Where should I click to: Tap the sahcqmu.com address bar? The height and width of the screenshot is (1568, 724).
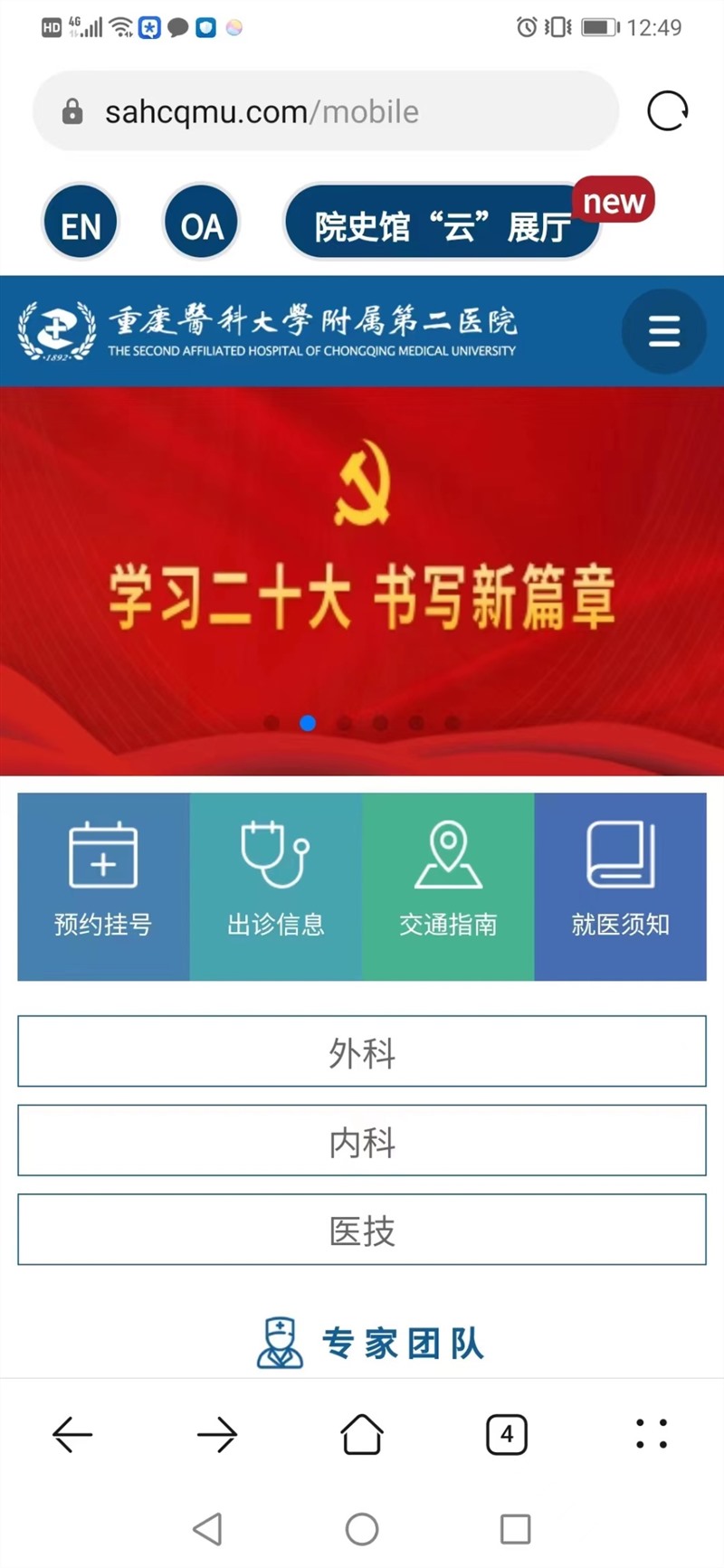click(326, 111)
